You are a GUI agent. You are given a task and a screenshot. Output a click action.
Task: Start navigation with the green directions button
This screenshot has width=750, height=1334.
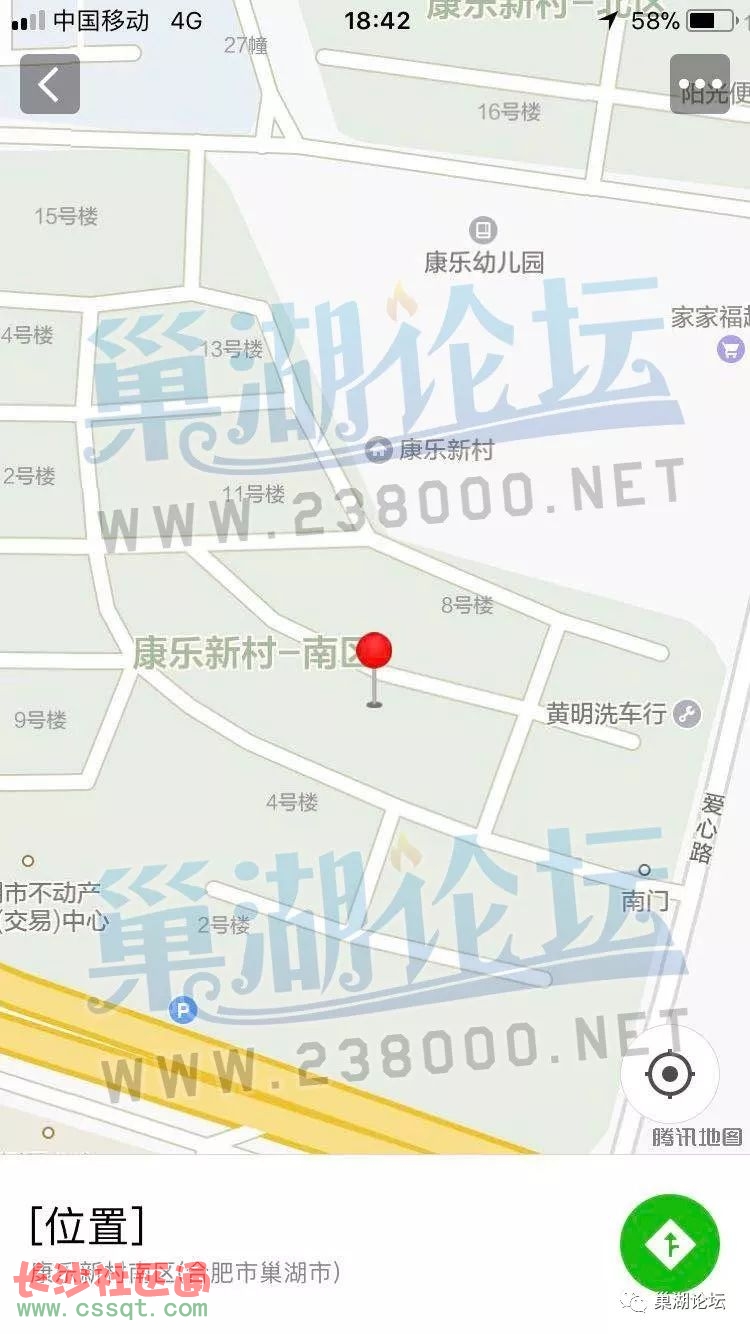tap(669, 1244)
